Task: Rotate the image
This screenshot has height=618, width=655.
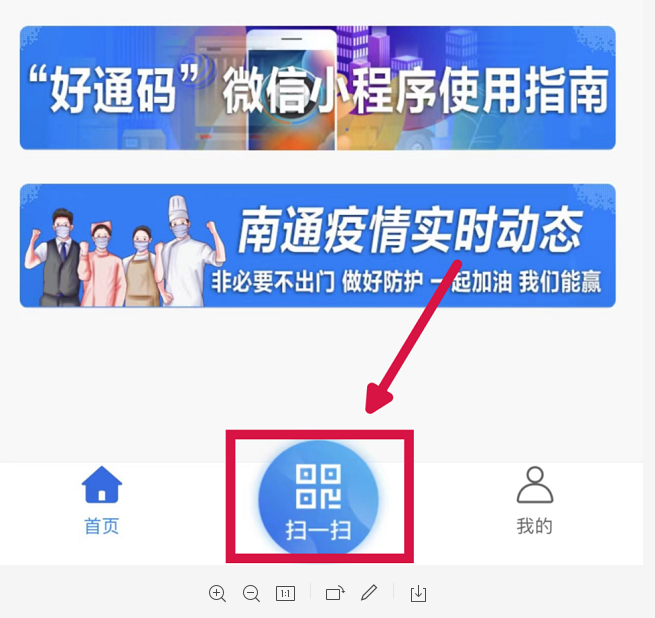Action: click(x=334, y=594)
